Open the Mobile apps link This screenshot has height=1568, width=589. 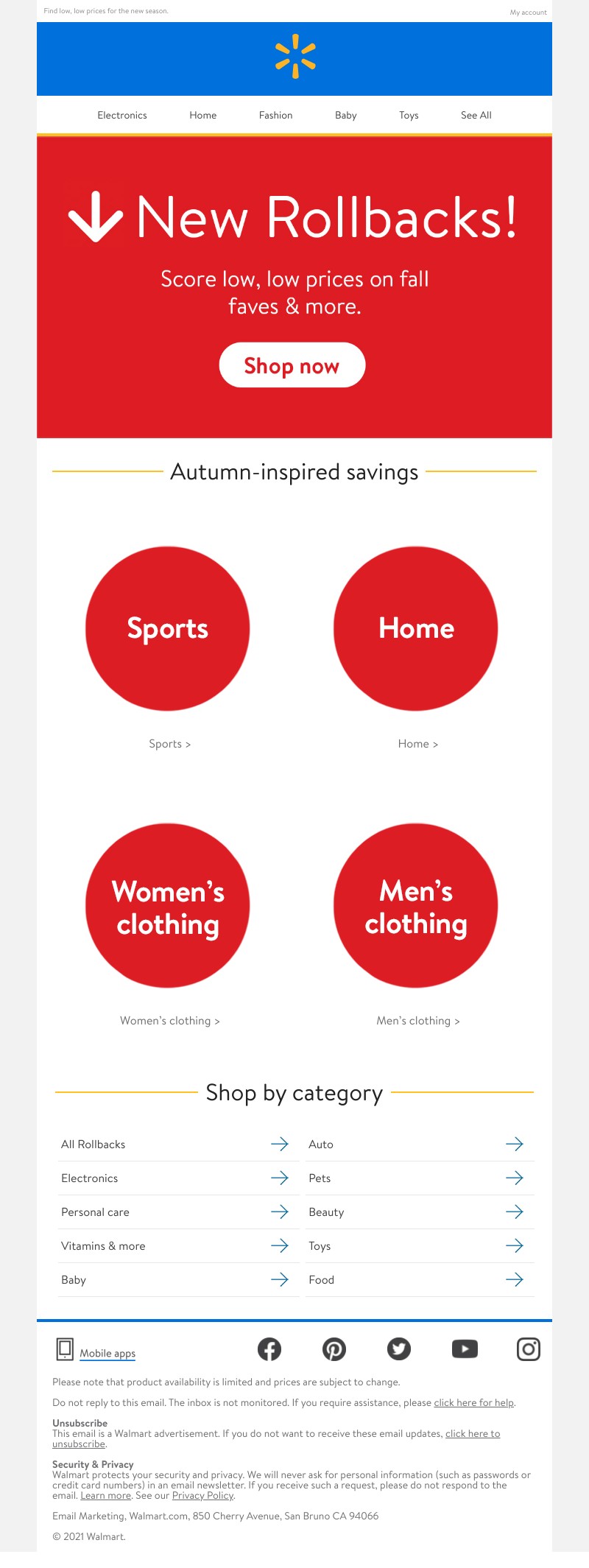107,1354
